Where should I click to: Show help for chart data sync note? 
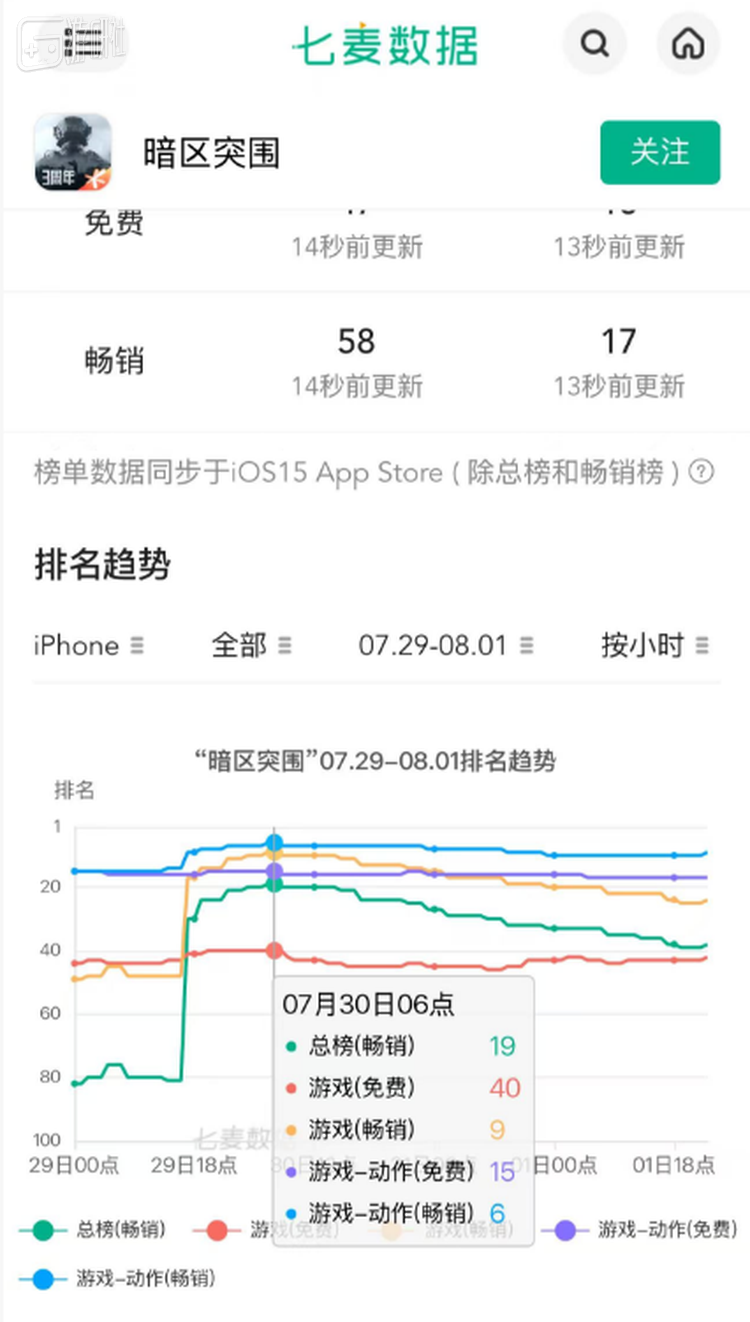[703, 472]
